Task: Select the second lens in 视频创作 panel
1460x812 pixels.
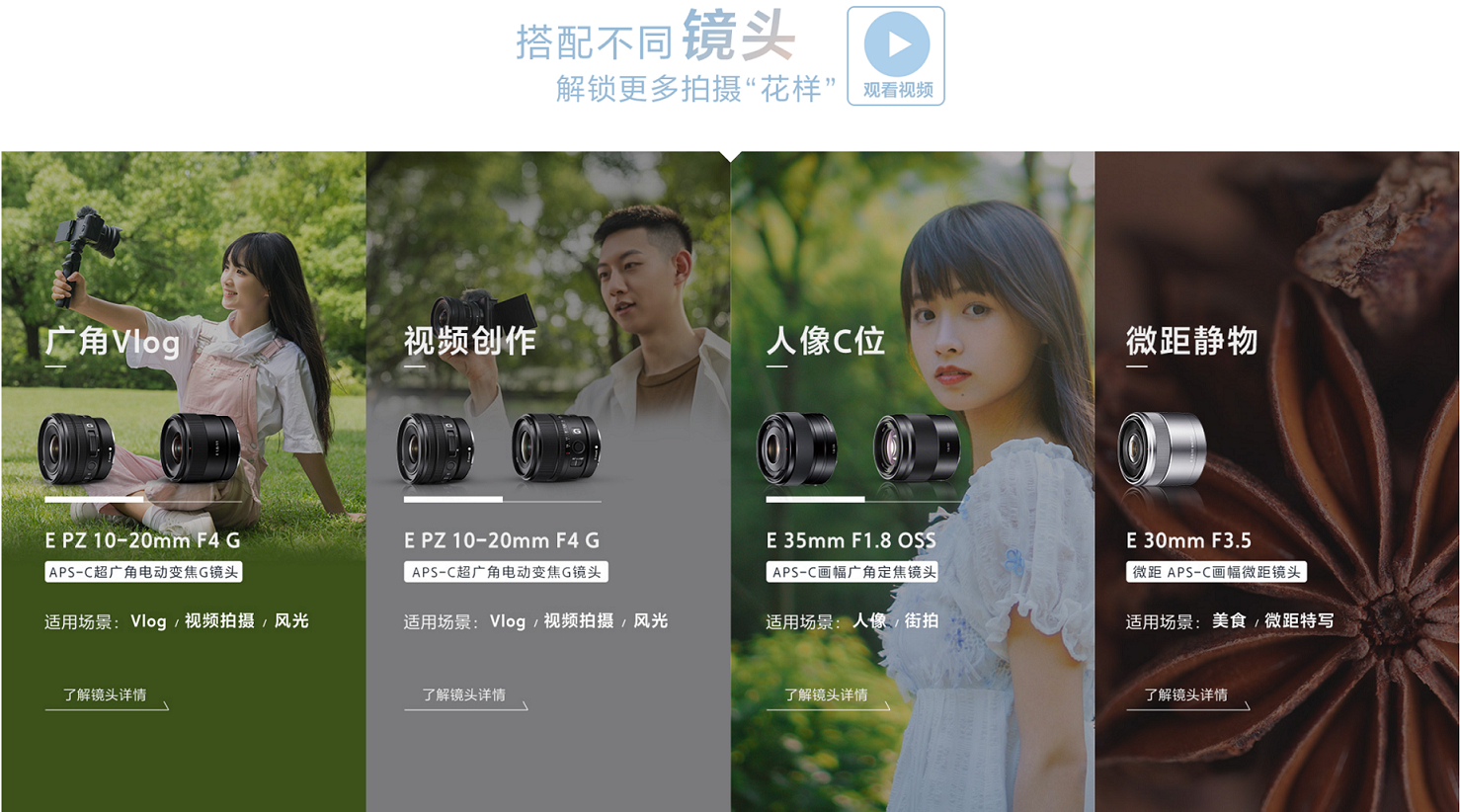Action: (556, 447)
